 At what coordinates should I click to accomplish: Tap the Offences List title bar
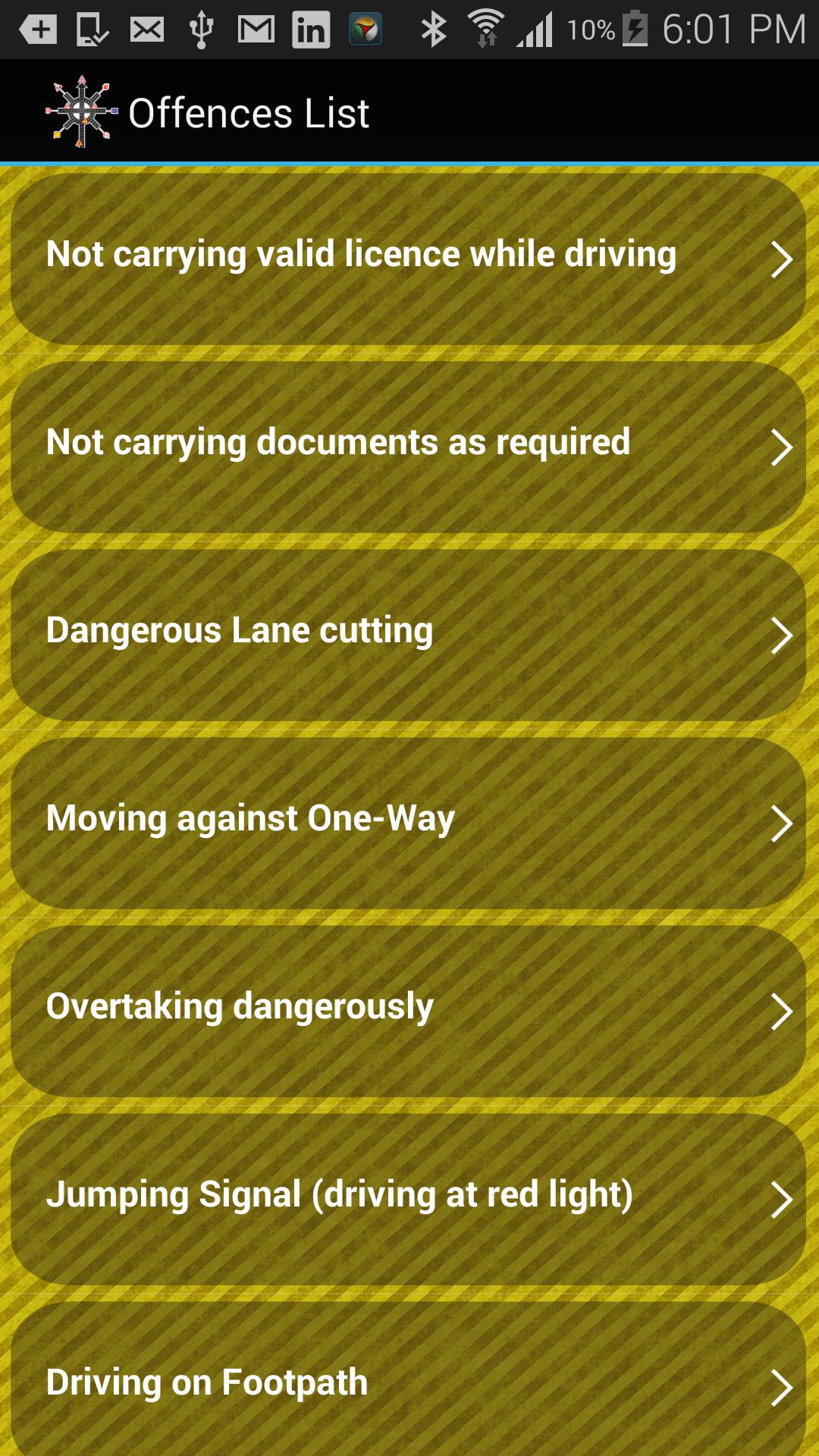tap(250, 111)
